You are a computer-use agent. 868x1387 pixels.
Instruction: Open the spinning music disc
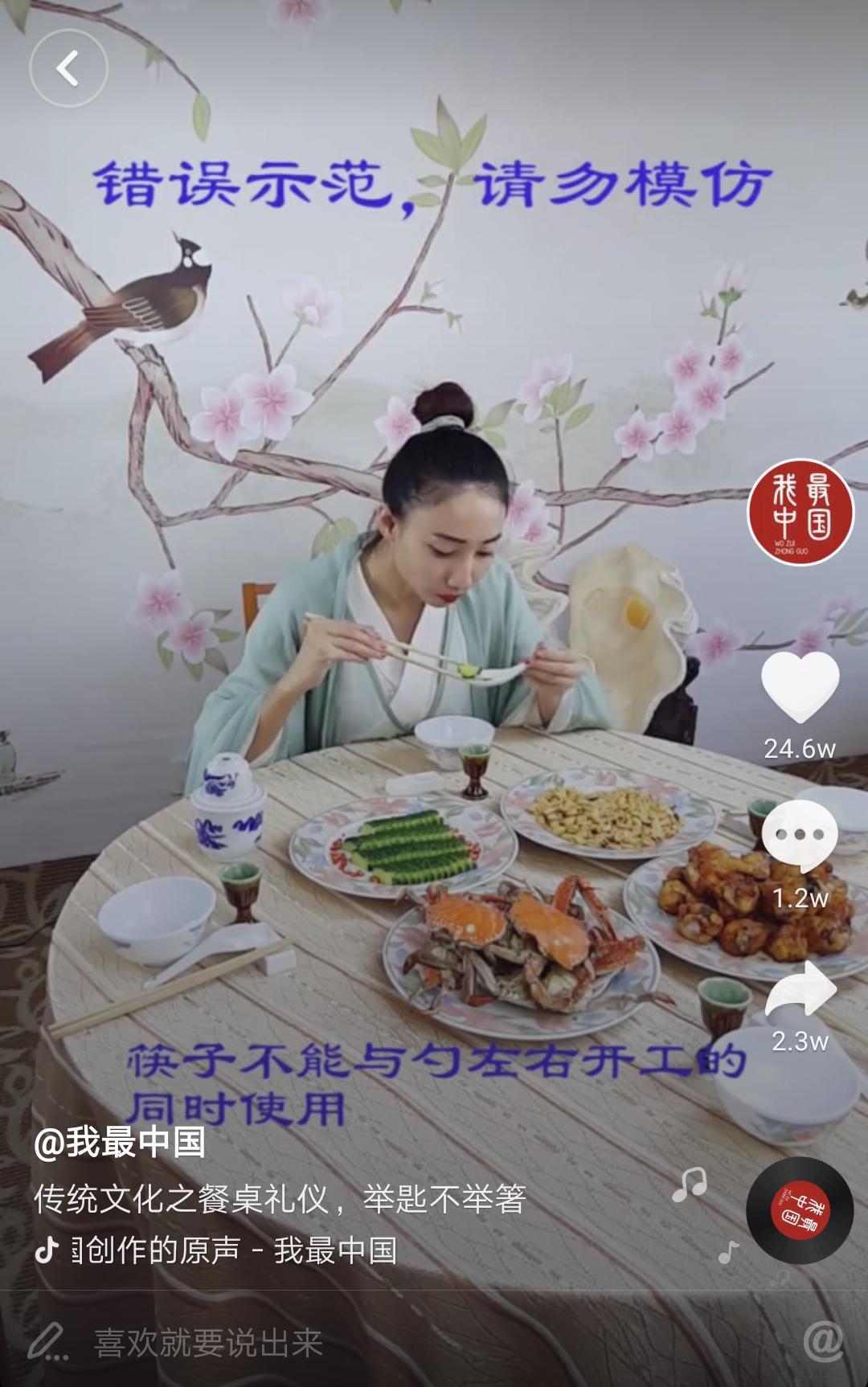click(x=799, y=1209)
